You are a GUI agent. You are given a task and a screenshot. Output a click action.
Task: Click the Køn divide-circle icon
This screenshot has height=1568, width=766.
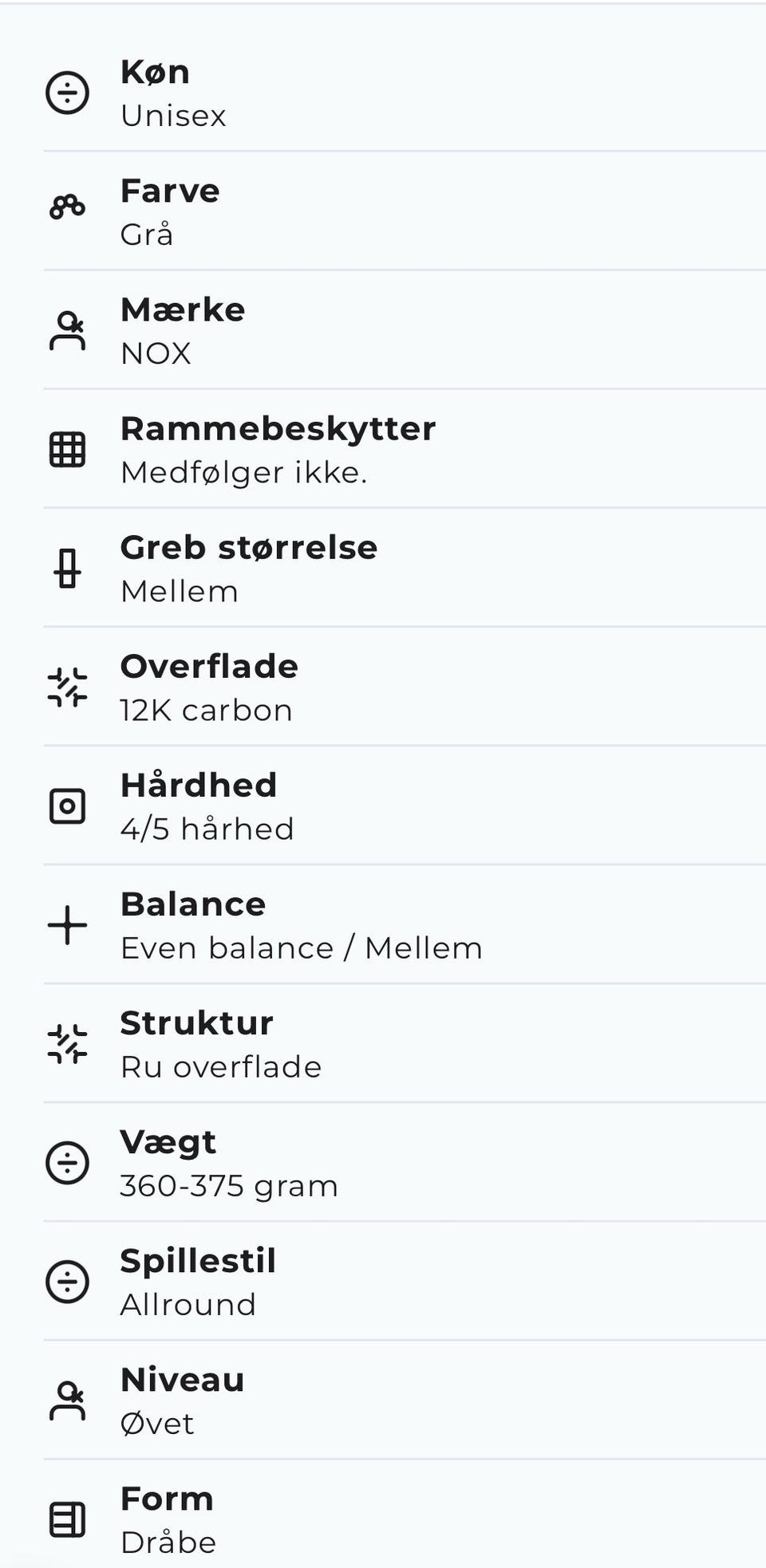67,92
